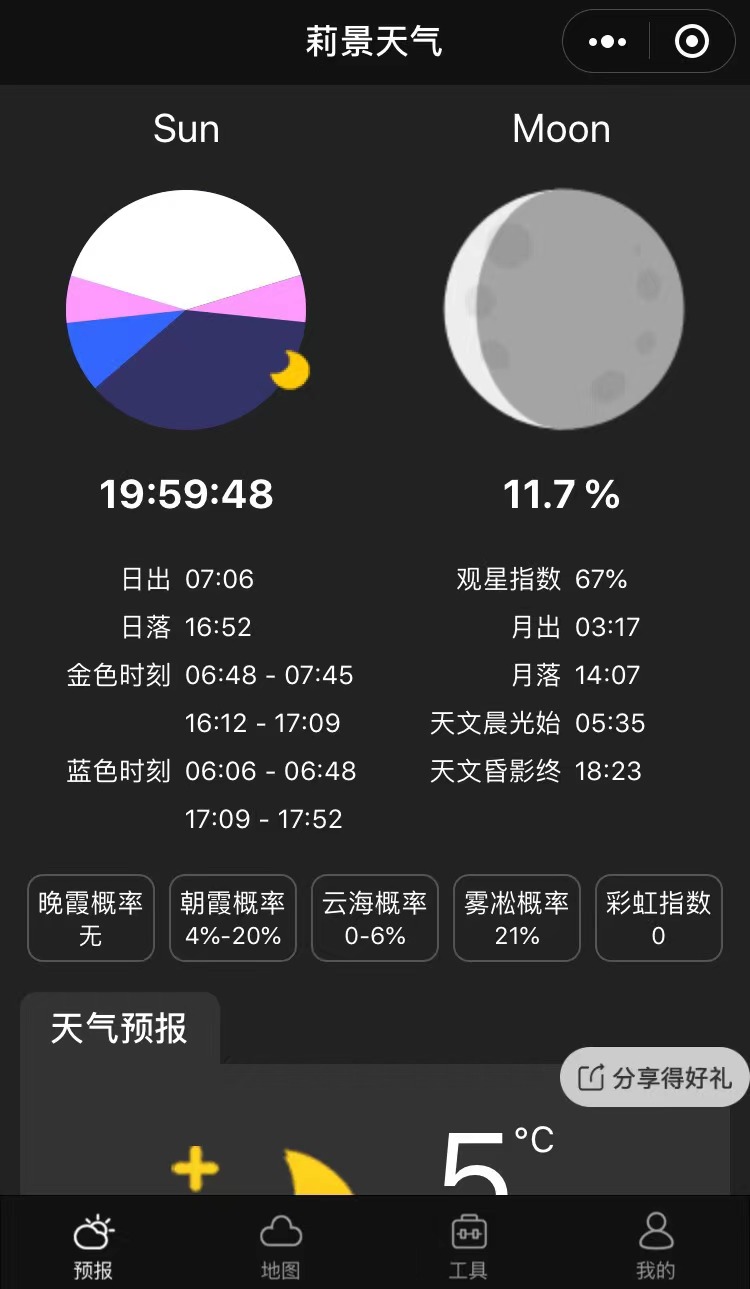Tap the 雾凇概率 rime probability chip

517,918
